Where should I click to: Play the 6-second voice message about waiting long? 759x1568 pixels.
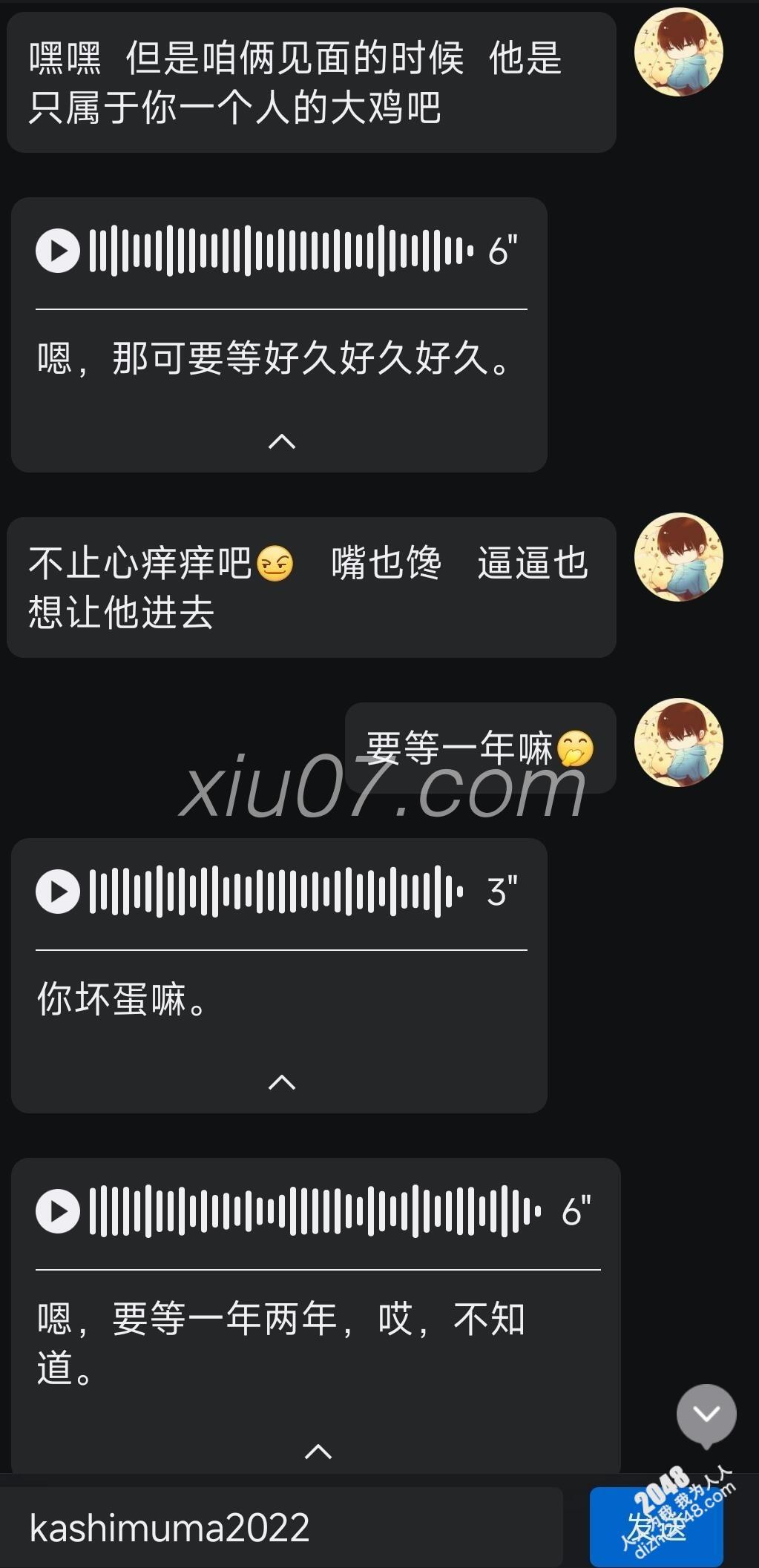pos(58,251)
